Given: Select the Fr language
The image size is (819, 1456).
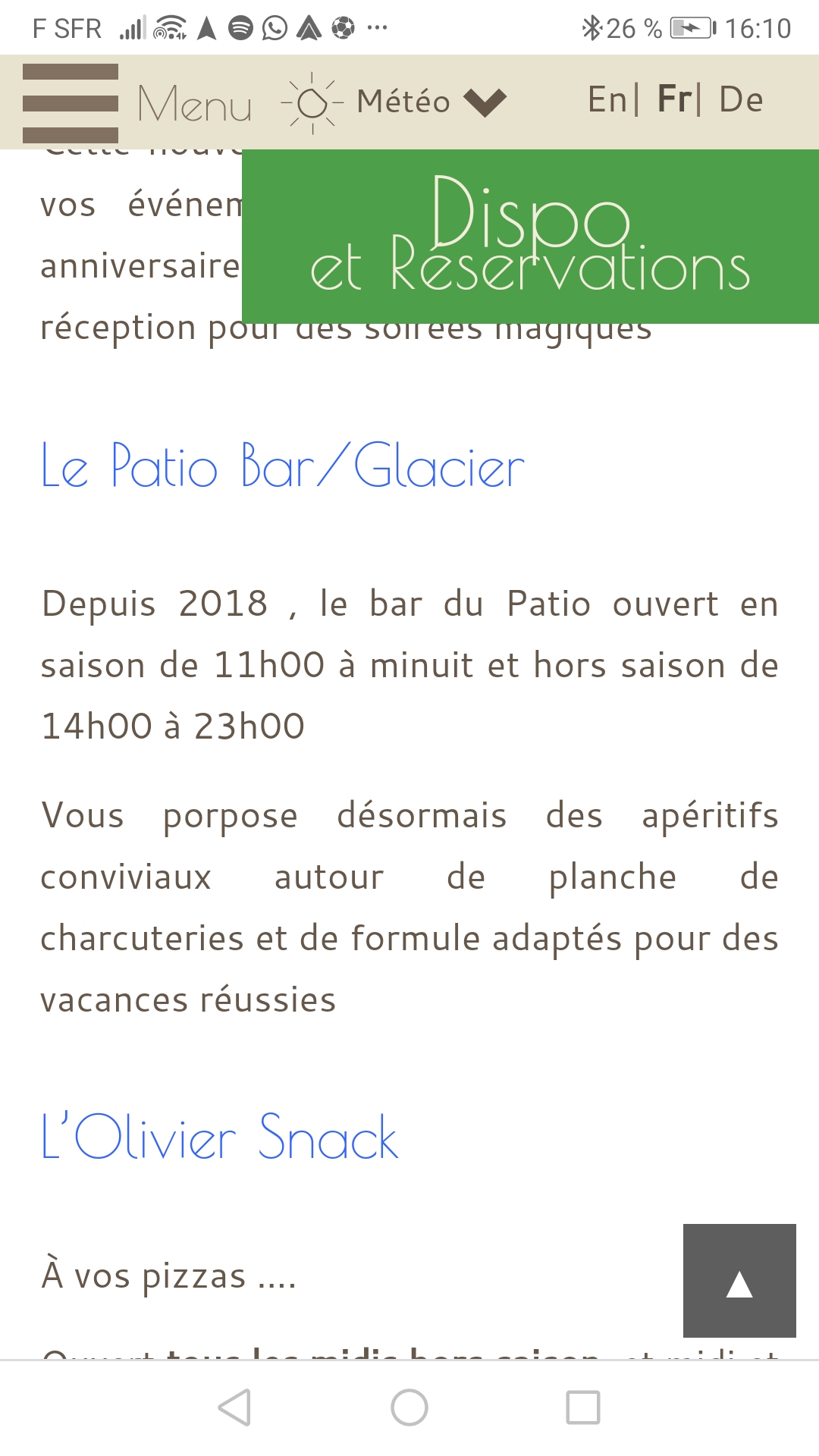Looking at the screenshot, I should click(674, 100).
